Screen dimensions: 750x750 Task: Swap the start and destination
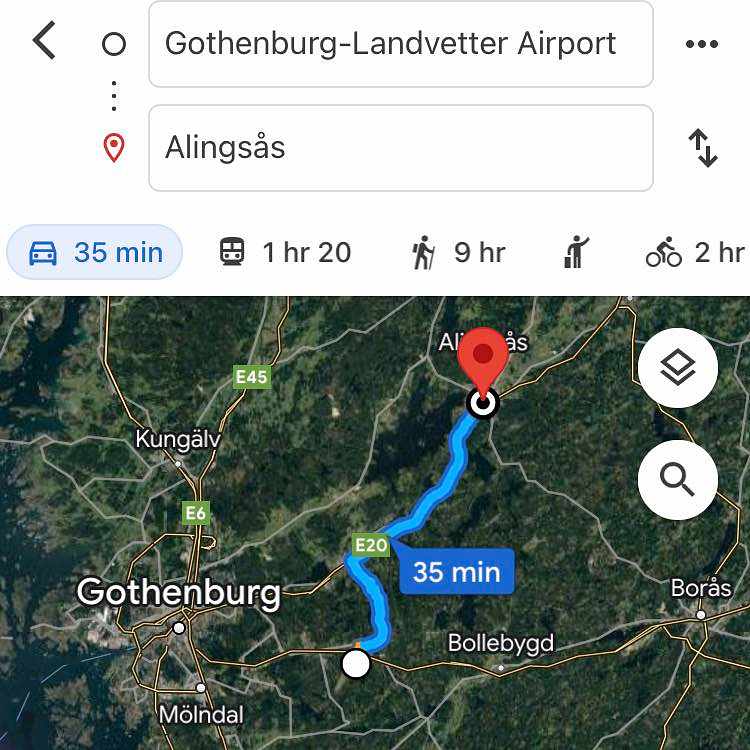click(704, 148)
